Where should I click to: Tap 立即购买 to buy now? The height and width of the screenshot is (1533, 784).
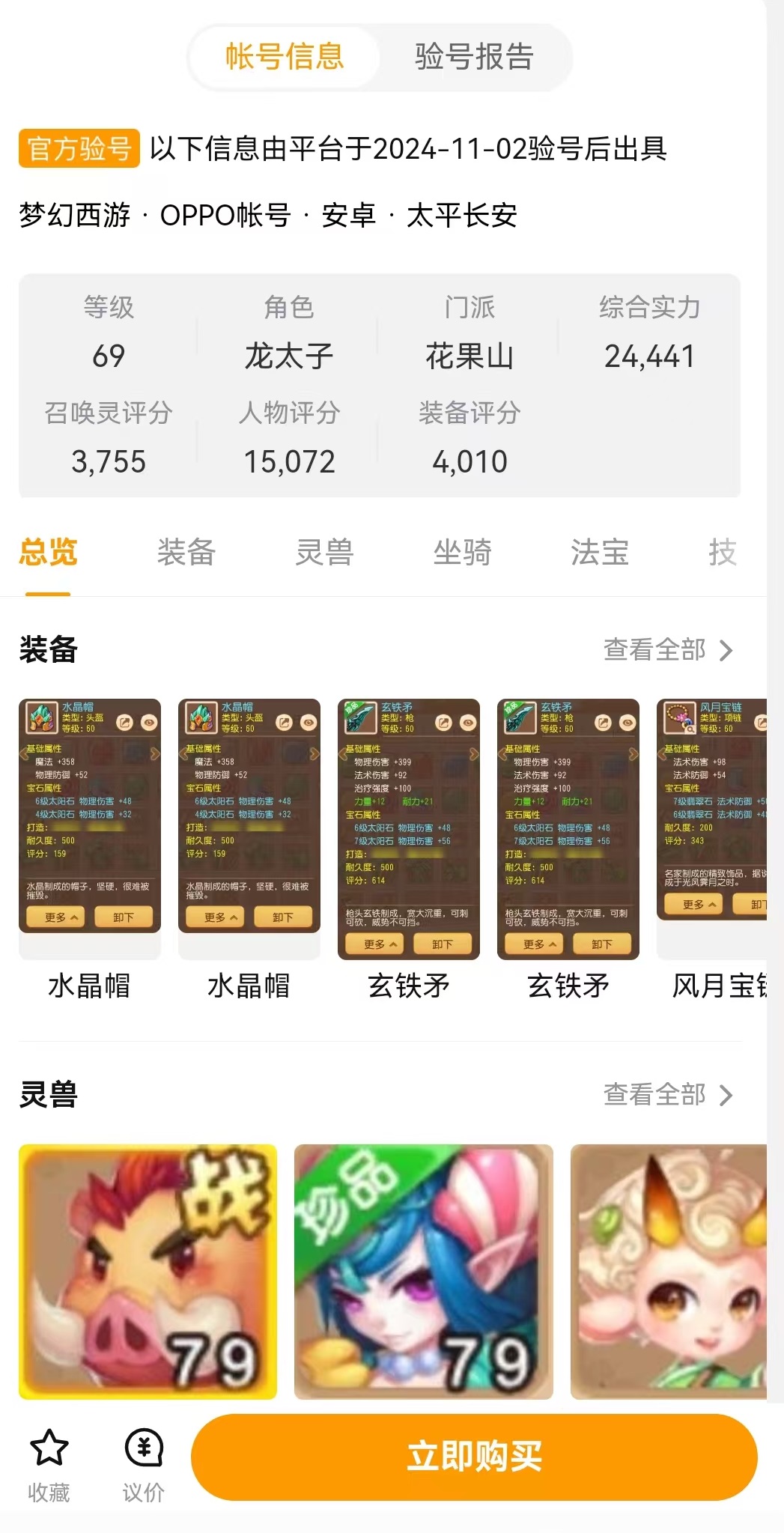tap(474, 1457)
